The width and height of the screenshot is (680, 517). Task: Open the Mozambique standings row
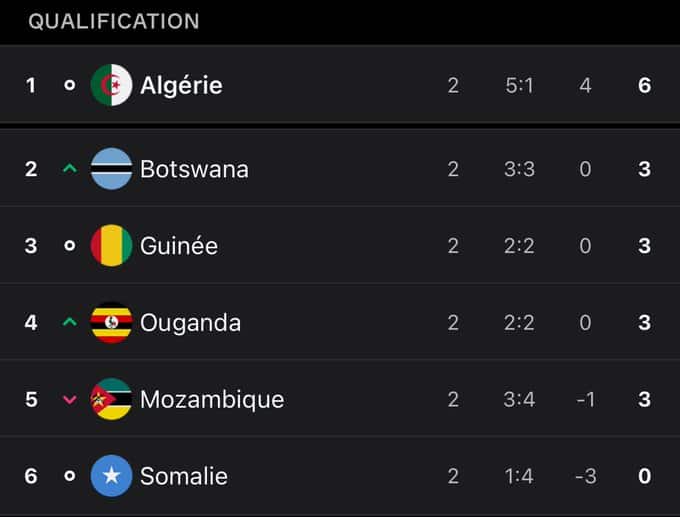pos(212,400)
